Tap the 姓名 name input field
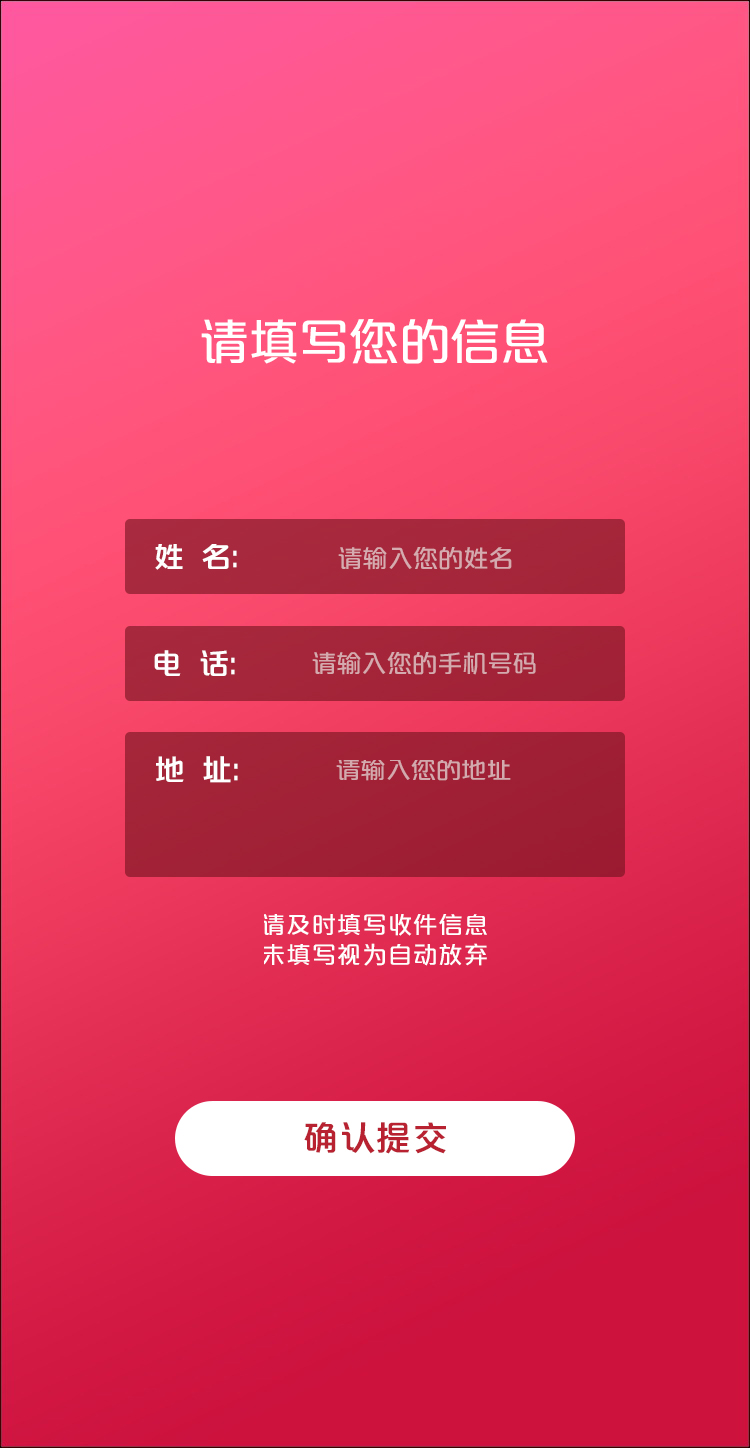 tap(425, 557)
